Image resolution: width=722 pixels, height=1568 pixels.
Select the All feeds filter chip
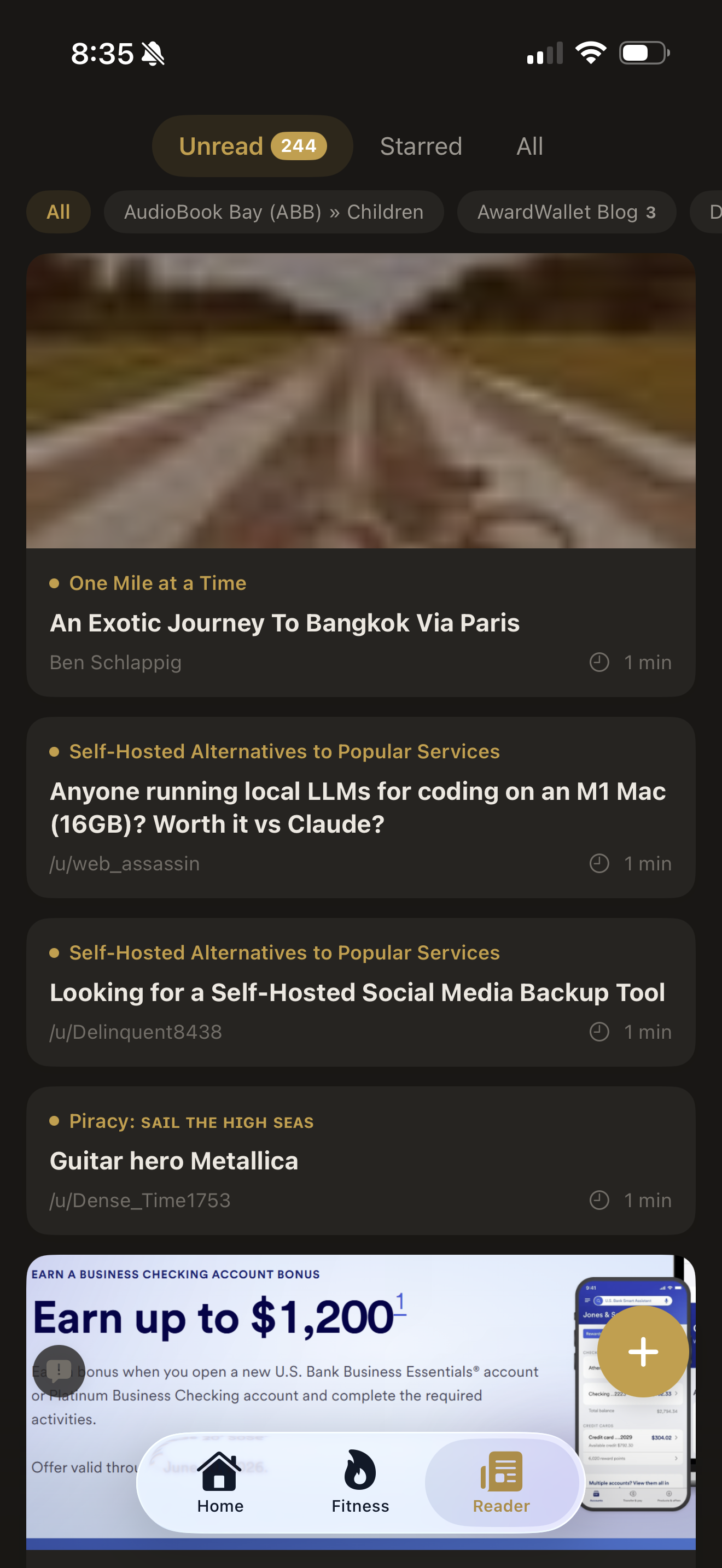59,212
